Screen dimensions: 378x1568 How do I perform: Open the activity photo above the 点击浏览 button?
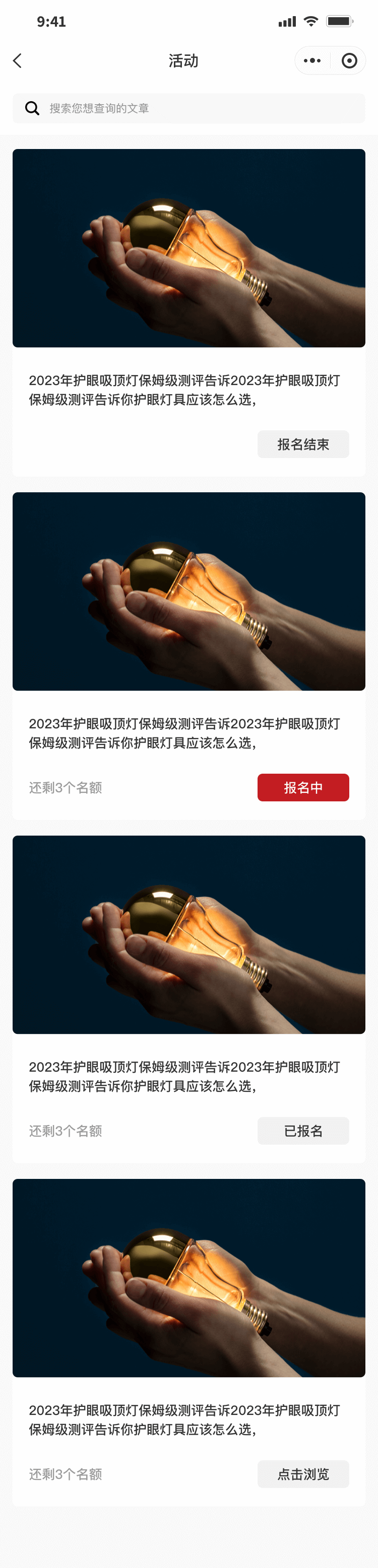(x=189, y=1278)
